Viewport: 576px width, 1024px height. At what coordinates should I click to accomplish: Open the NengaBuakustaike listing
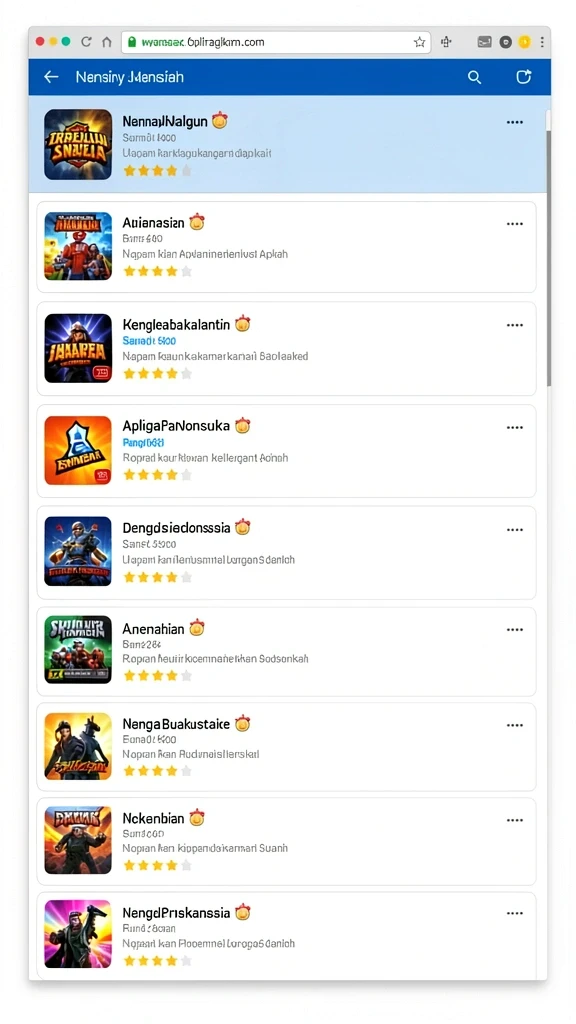[286, 746]
